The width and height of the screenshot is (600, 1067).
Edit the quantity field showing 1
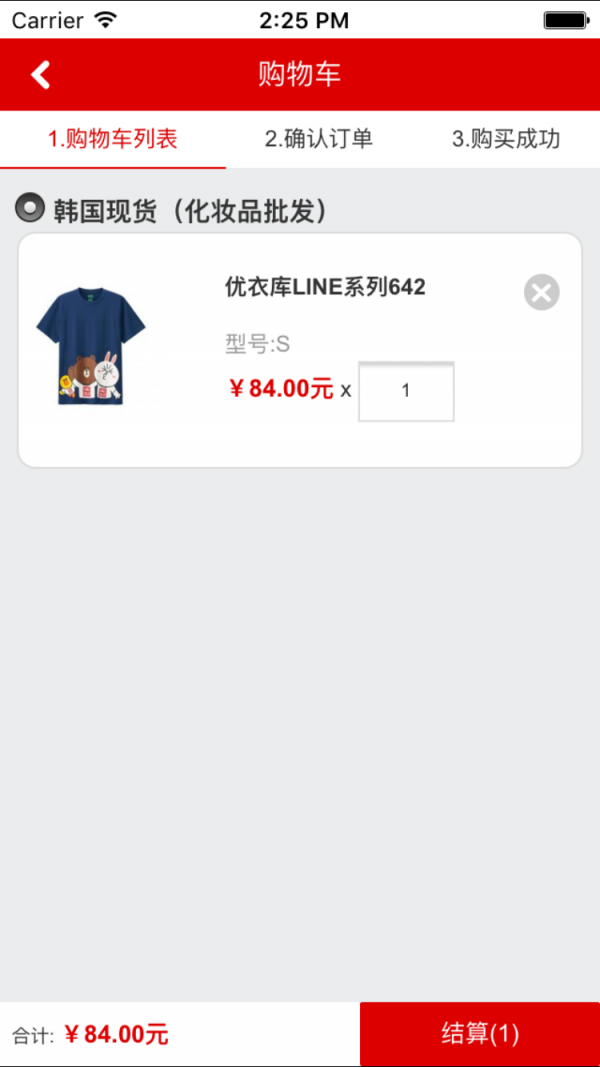(406, 391)
